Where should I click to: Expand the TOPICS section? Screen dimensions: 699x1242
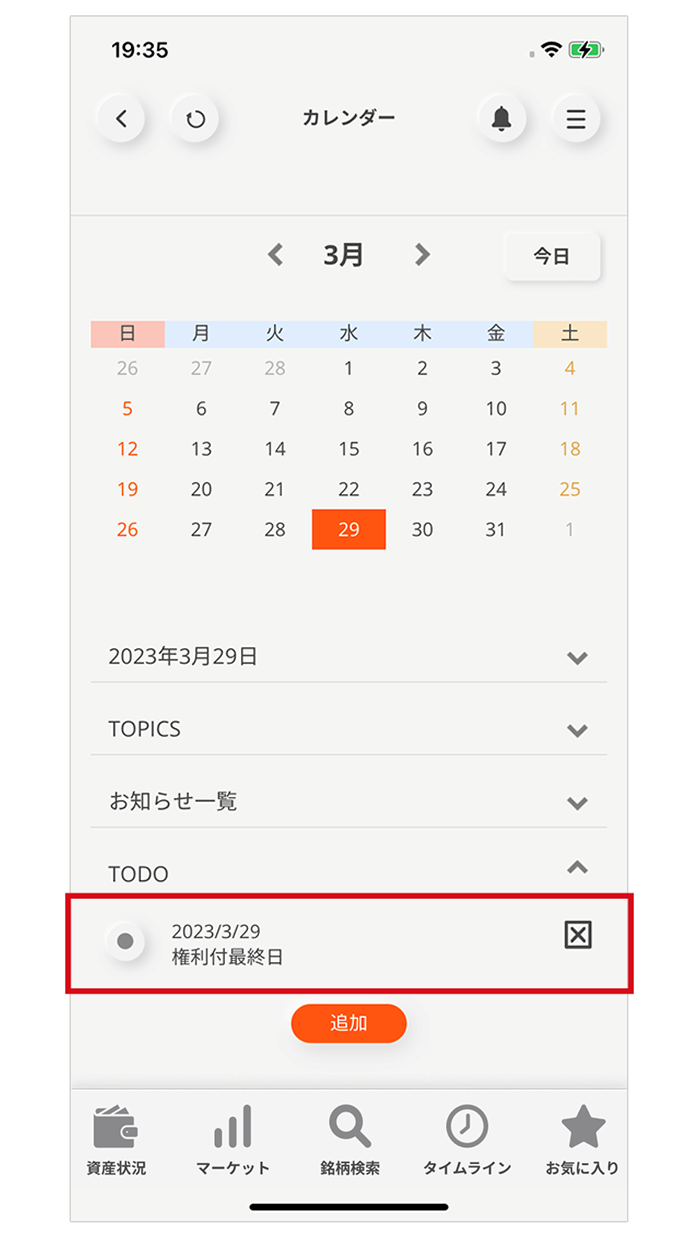[576, 730]
